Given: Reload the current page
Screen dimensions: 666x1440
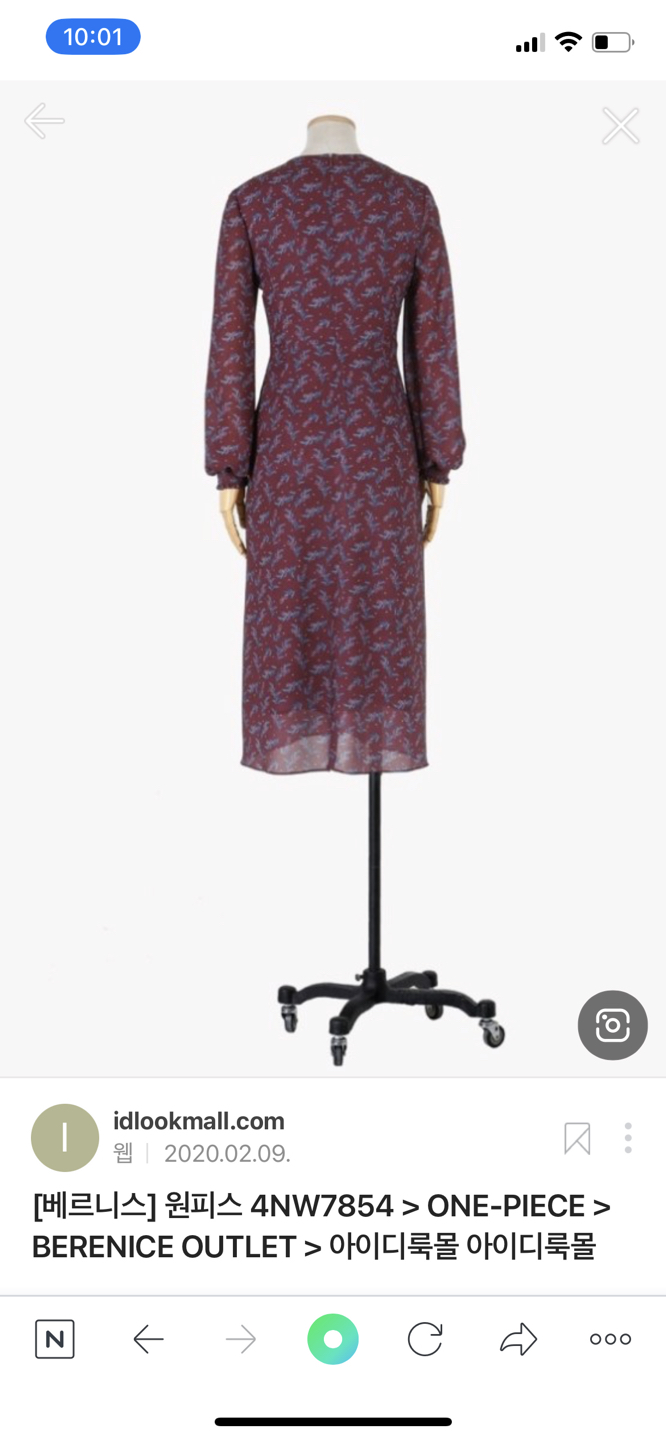Looking at the screenshot, I should 425,1339.
